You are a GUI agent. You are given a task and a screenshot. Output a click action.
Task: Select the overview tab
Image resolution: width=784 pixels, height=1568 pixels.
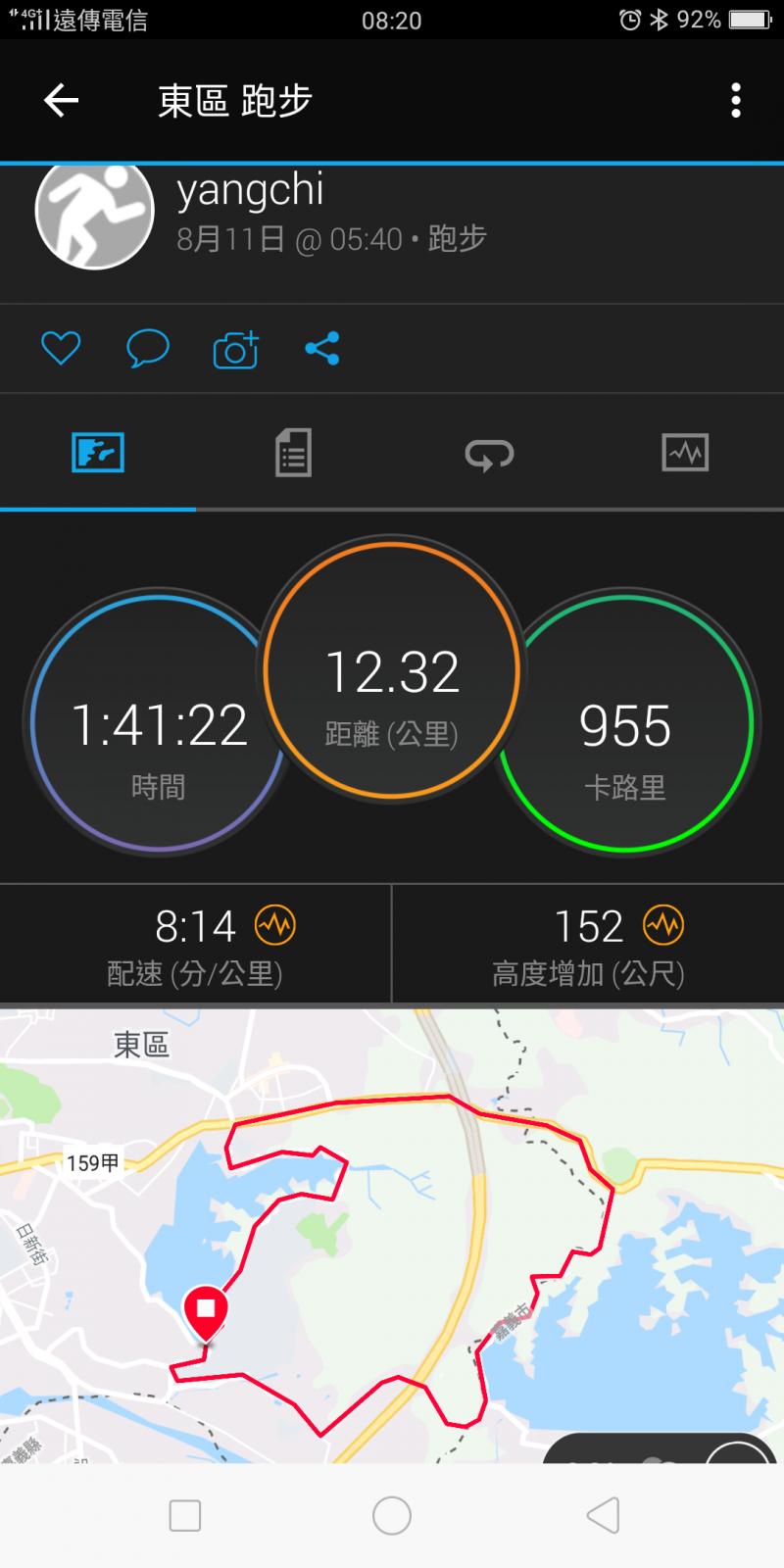tap(98, 453)
